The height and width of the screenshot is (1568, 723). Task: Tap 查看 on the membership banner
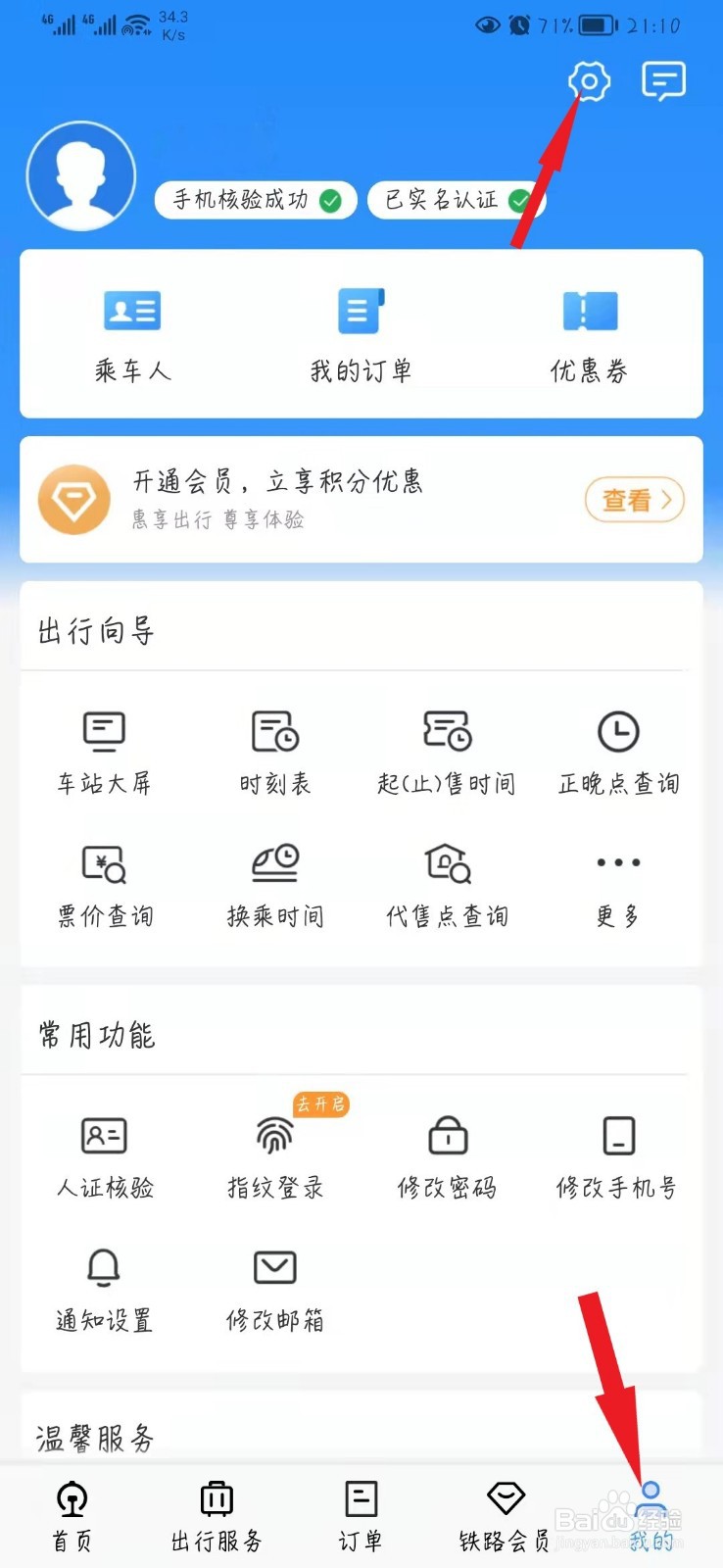[635, 500]
